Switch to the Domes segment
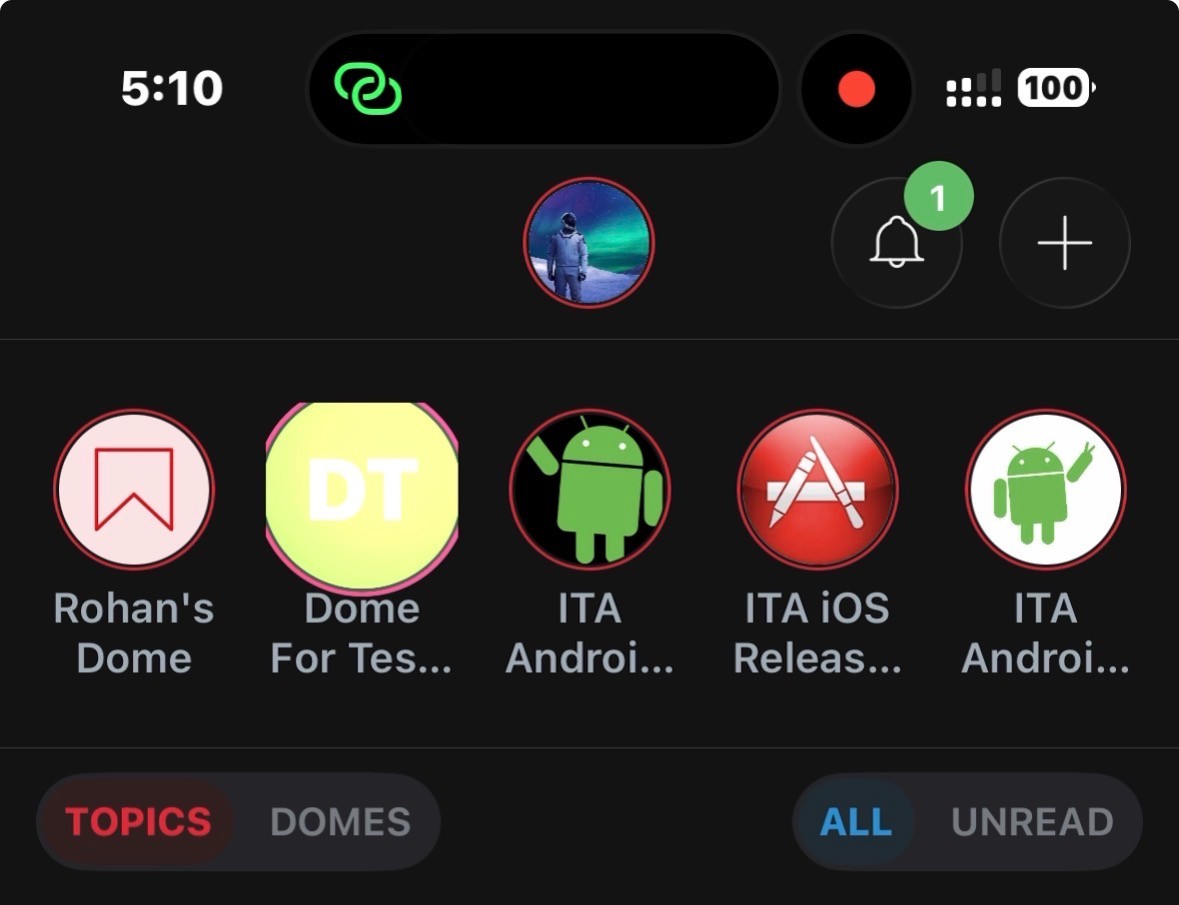The width and height of the screenshot is (1179, 905). [x=340, y=822]
